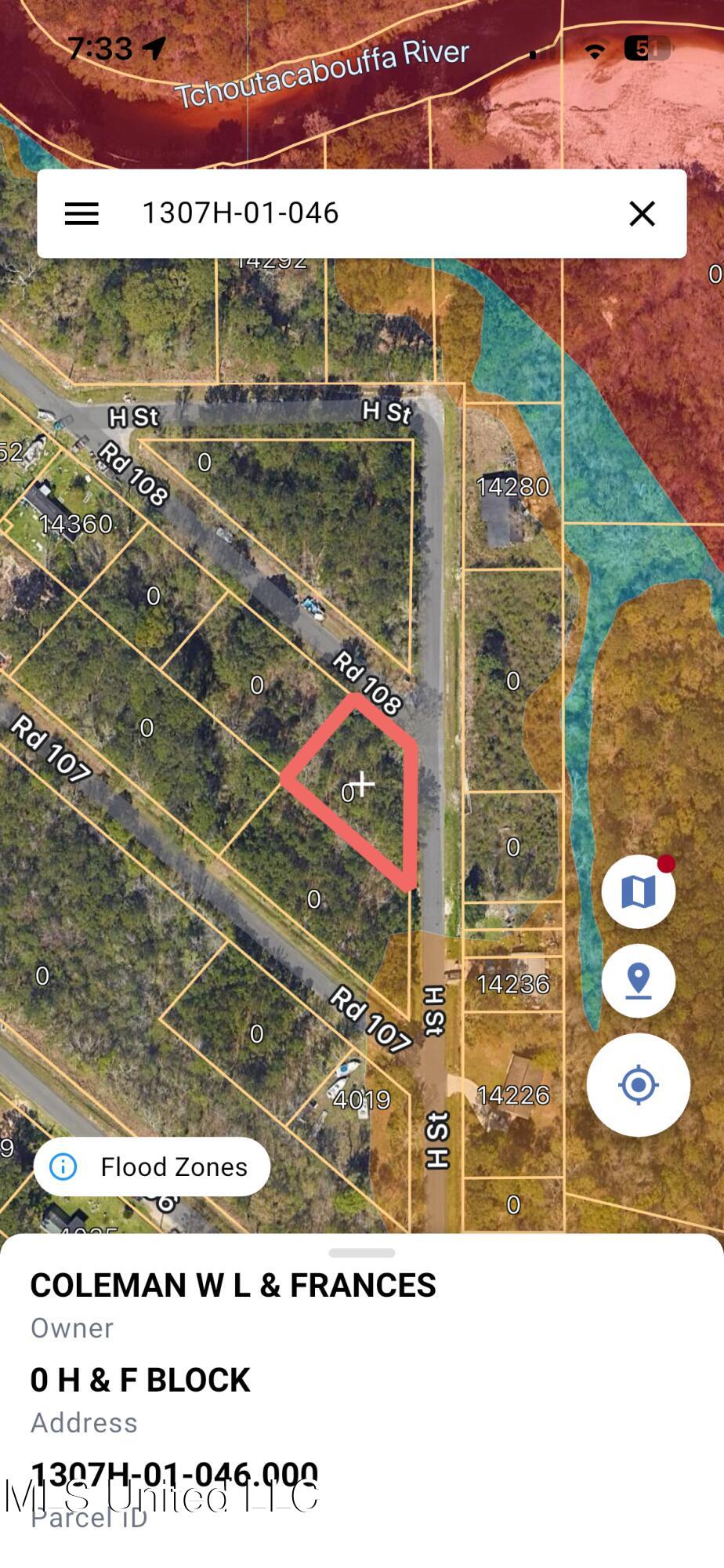The width and height of the screenshot is (724, 1568).
Task: Expand the parcel details sheet handle
Action: [x=362, y=1253]
